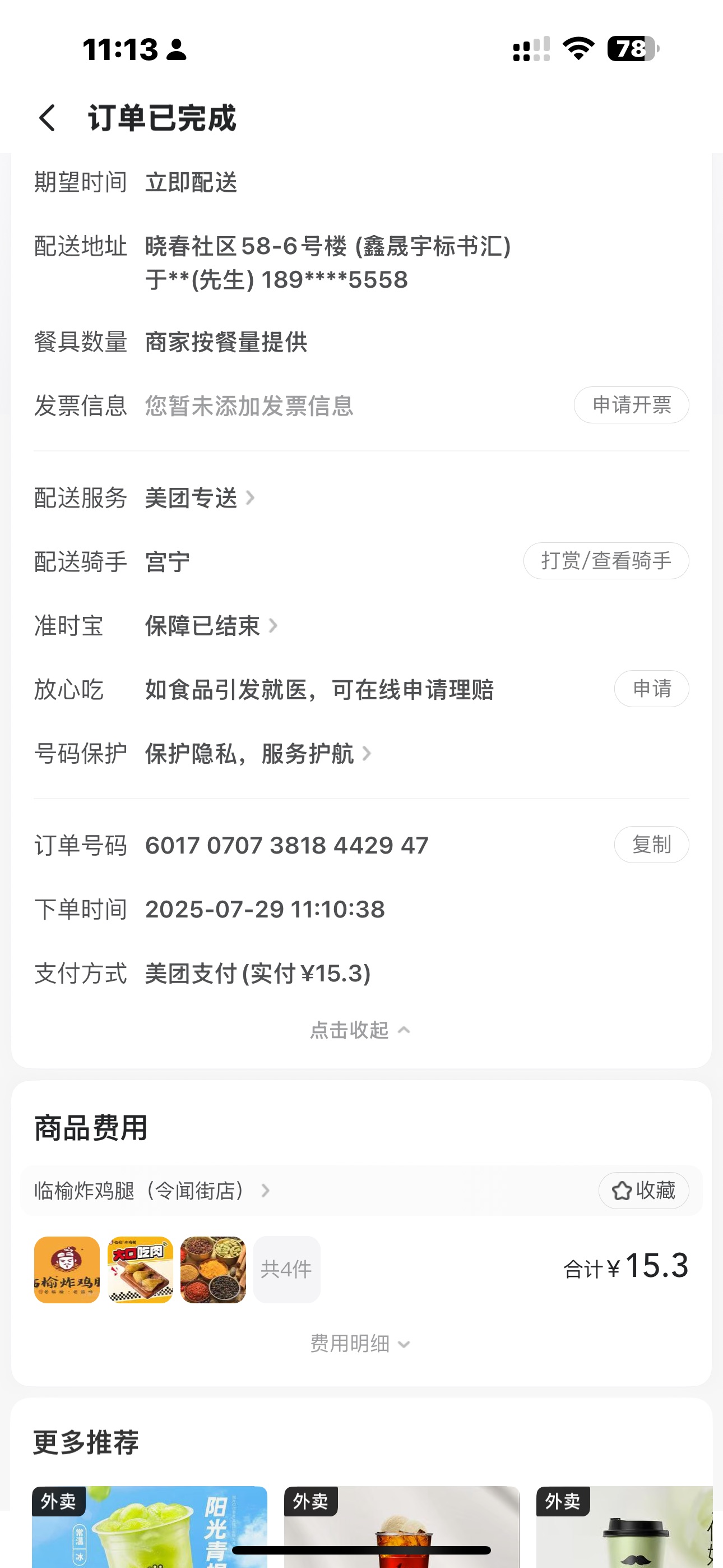View the 共4件 ordered items
The height and width of the screenshot is (1568, 723).
coord(286,1270)
